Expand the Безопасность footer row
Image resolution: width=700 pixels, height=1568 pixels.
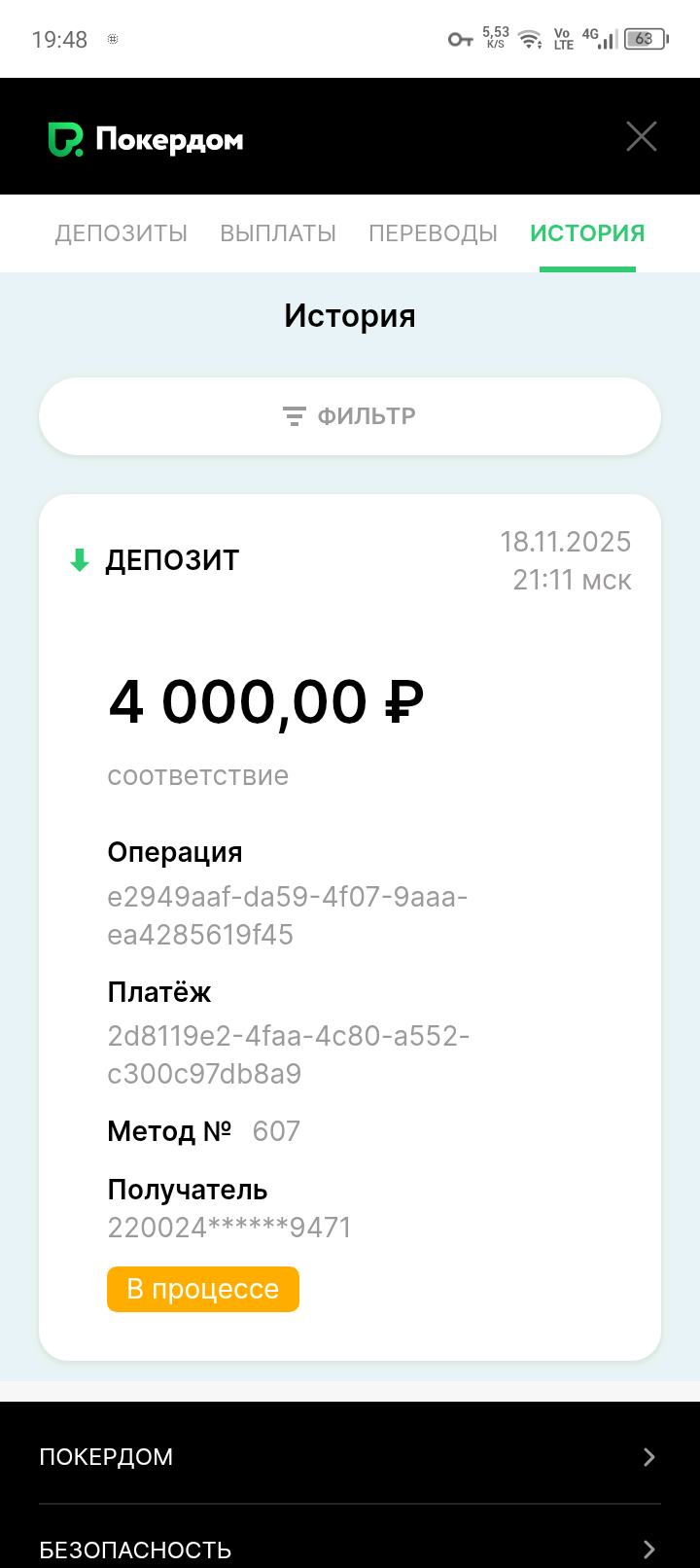click(350, 1549)
